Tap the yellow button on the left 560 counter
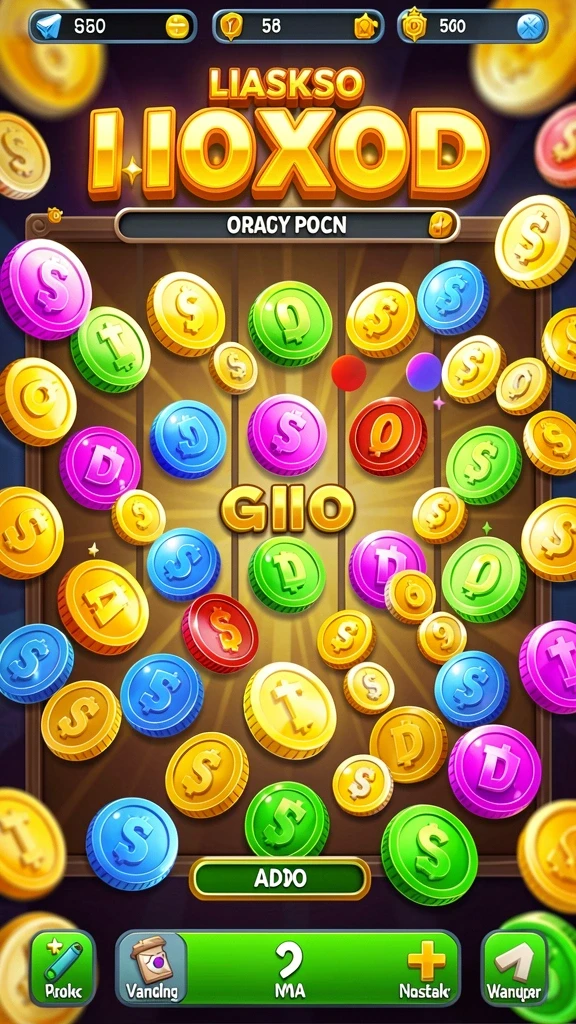576x1024 pixels. click(177, 27)
